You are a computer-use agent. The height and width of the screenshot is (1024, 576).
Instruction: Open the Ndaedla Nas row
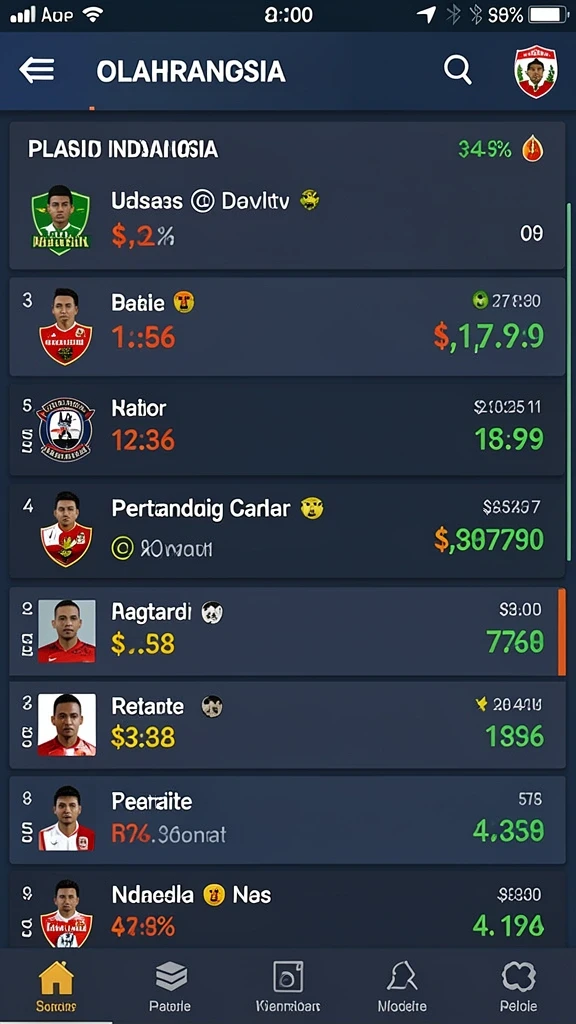pos(287,910)
